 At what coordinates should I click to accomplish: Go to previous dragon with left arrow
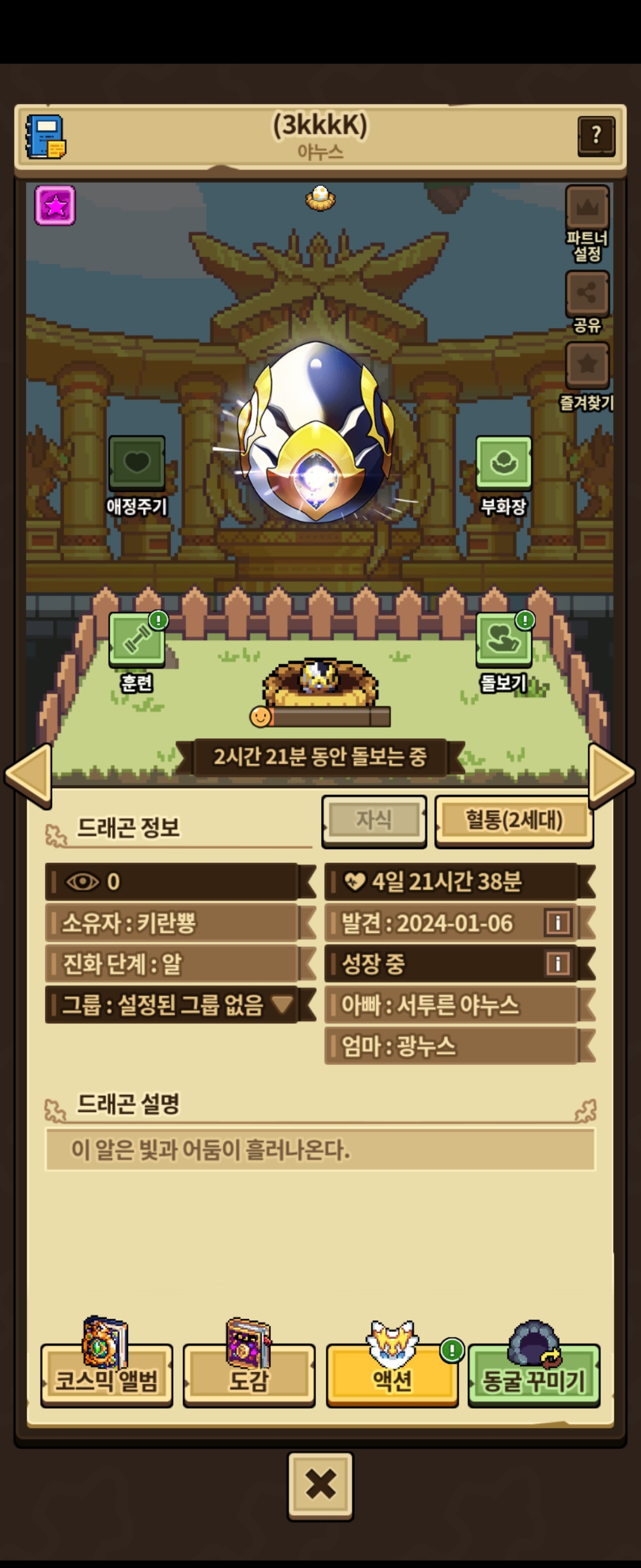tap(28, 776)
